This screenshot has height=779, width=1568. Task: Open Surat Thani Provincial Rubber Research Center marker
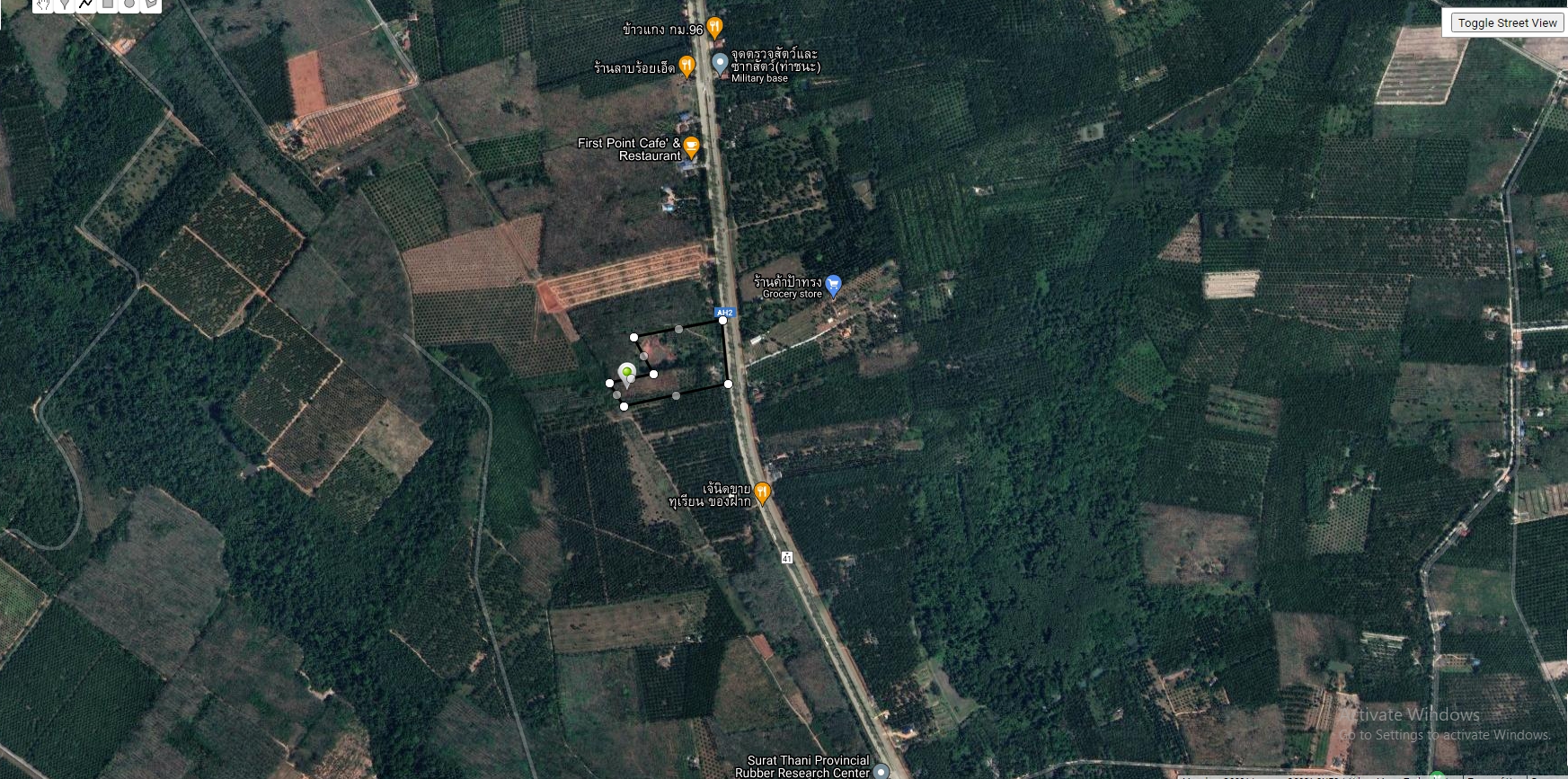coord(881,770)
